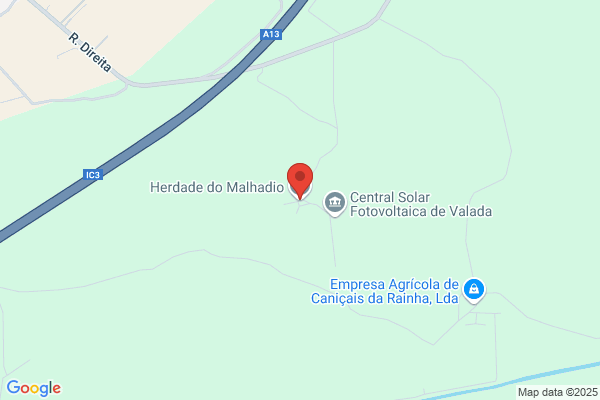Open Central Solar Fotovoltaica de Valada marker

pyautogui.click(x=335, y=204)
